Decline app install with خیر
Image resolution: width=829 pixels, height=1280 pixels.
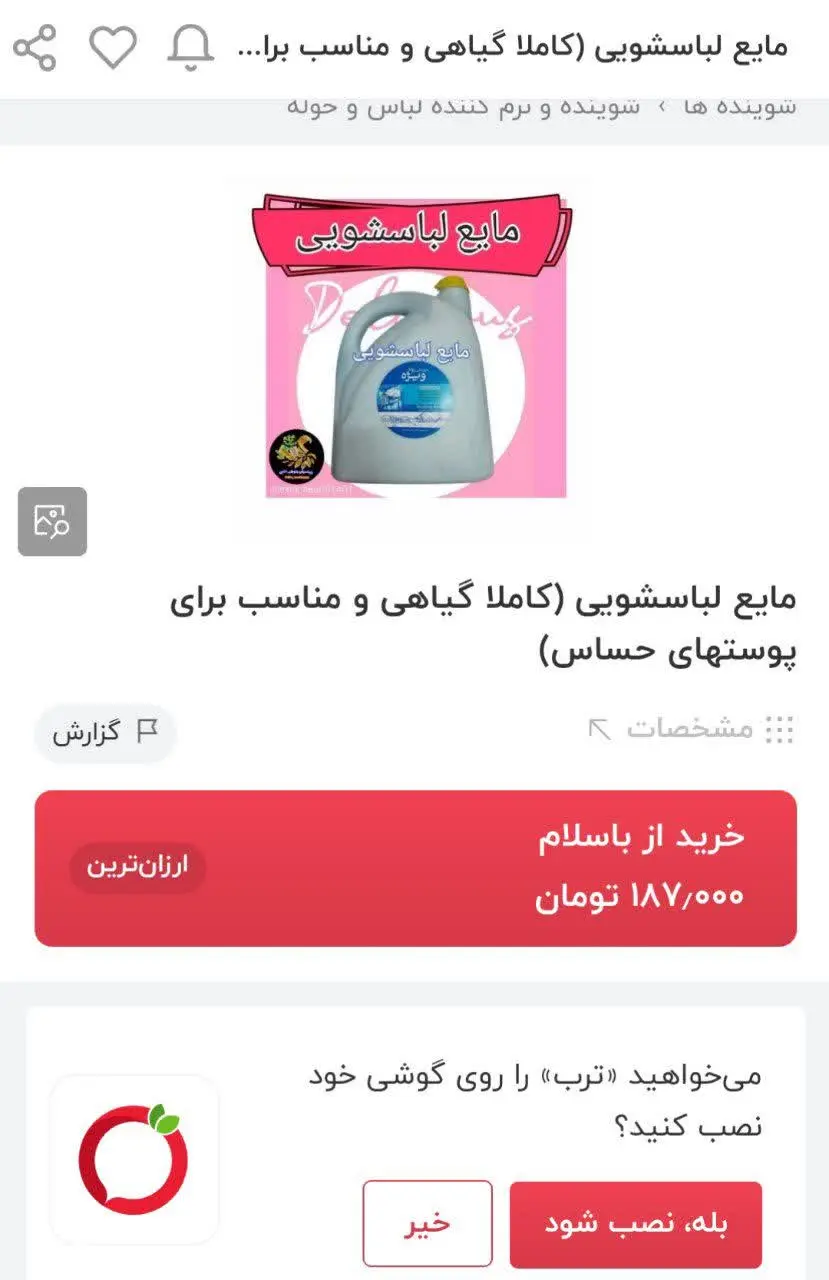coord(427,1224)
